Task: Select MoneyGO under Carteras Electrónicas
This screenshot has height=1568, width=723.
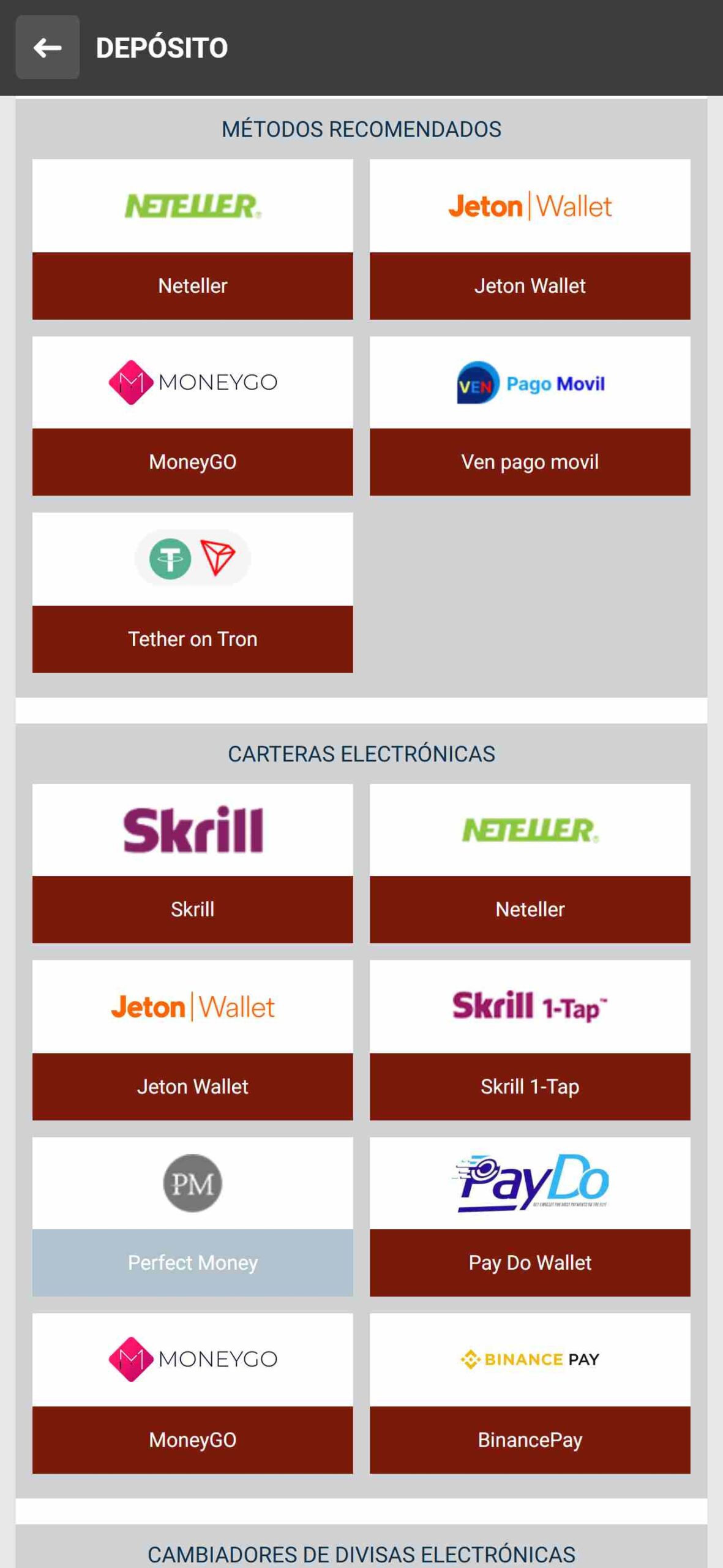Action: point(192,1392)
